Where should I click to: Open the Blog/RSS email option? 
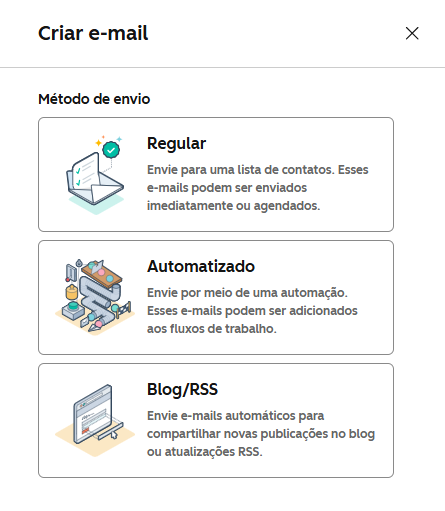(x=216, y=420)
